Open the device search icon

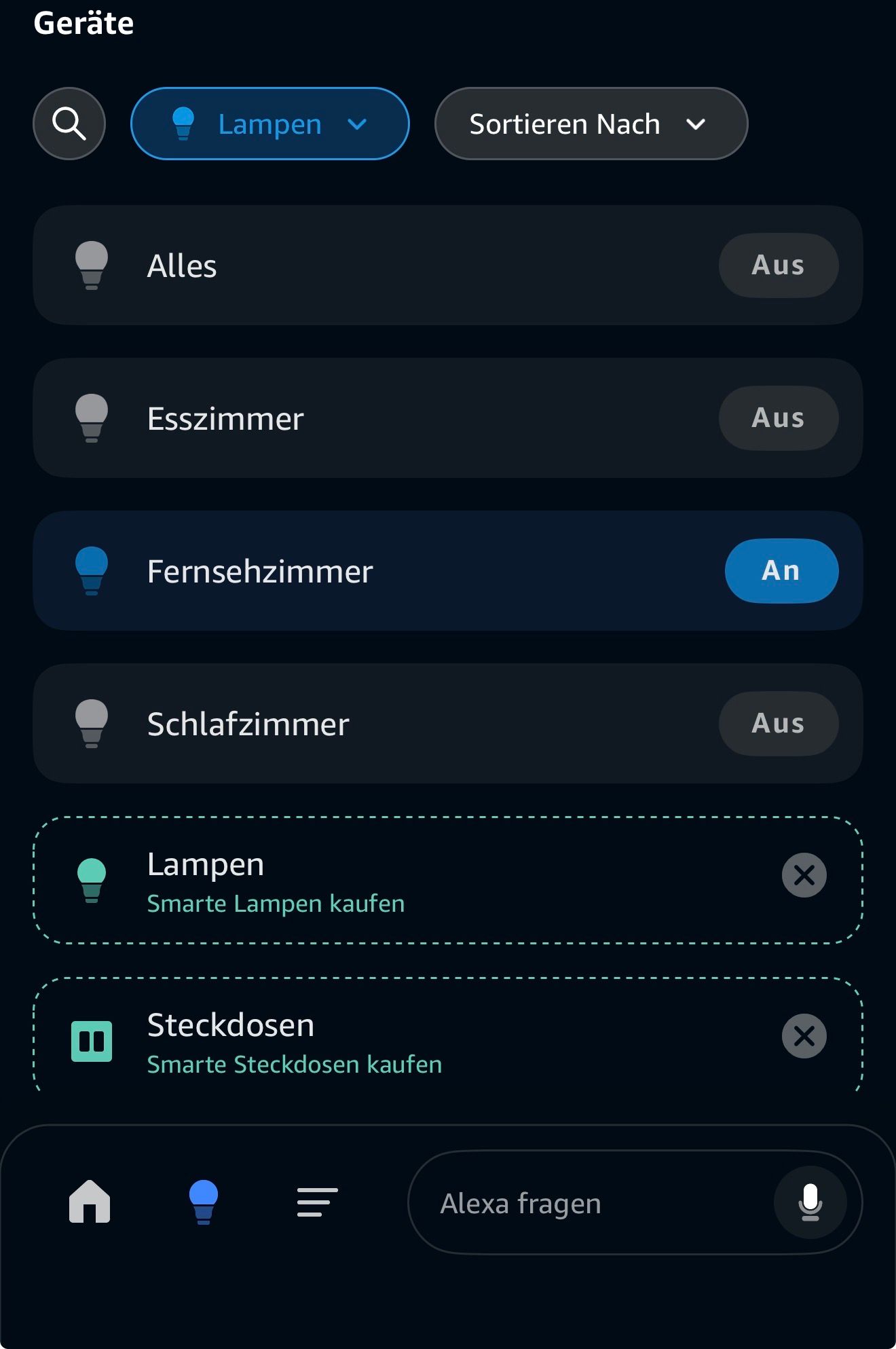(x=69, y=124)
